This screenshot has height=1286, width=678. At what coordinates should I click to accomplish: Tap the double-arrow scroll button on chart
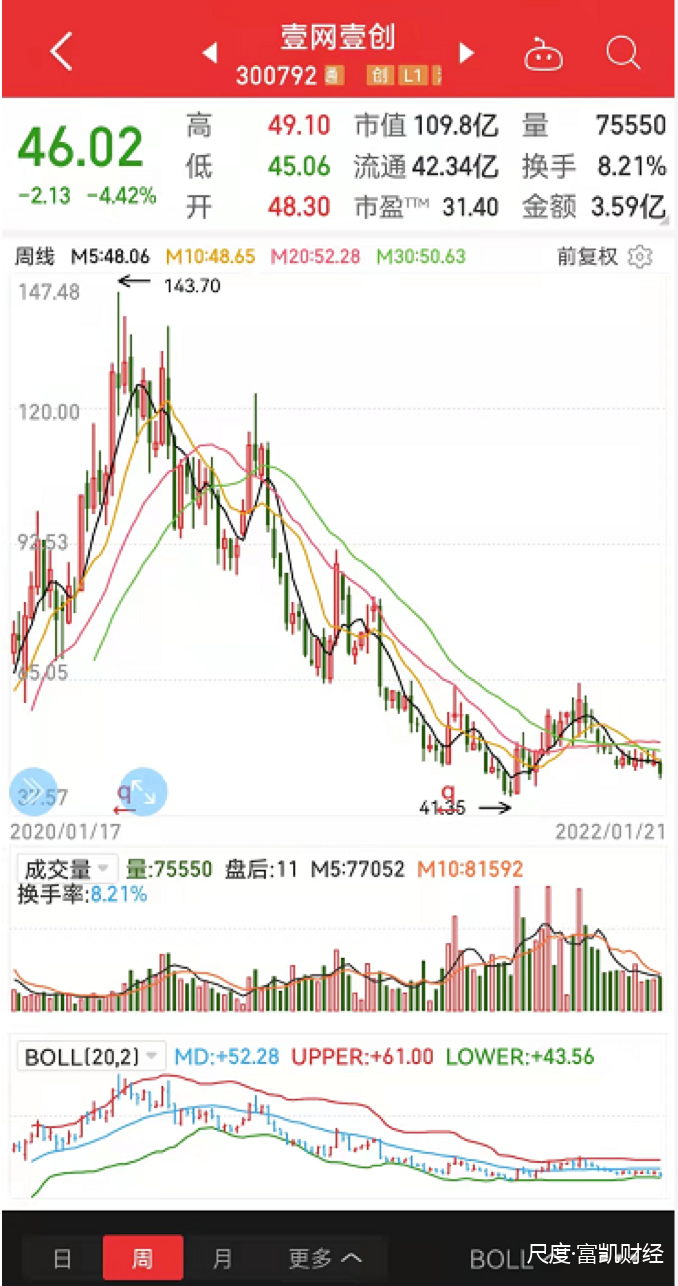(x=32, y=792)
